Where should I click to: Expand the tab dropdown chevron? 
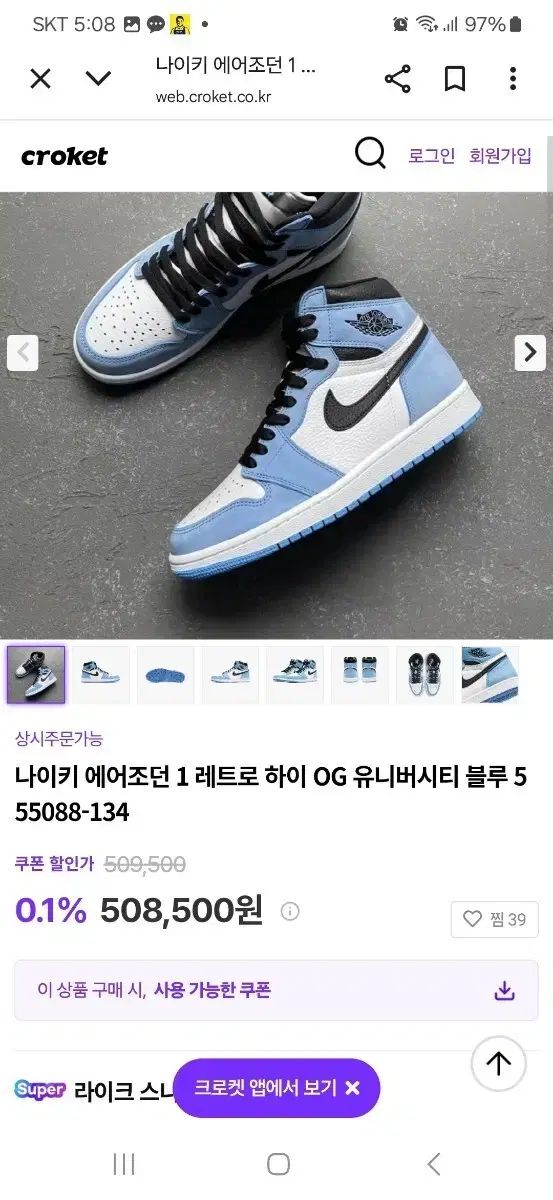[x=98, y=79]
